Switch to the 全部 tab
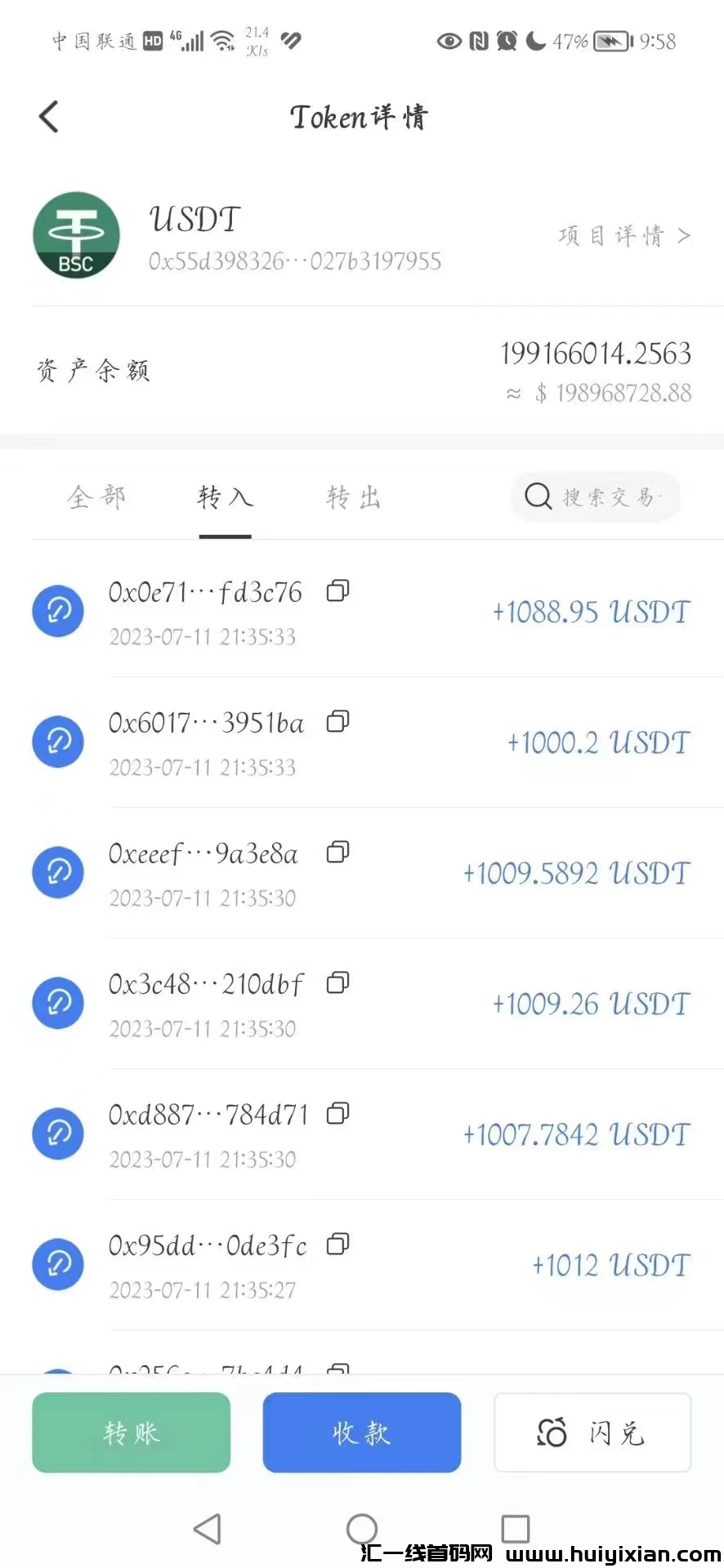This screenshot has height=1568, width=724. pyautogui.click(x=96, y=497)
